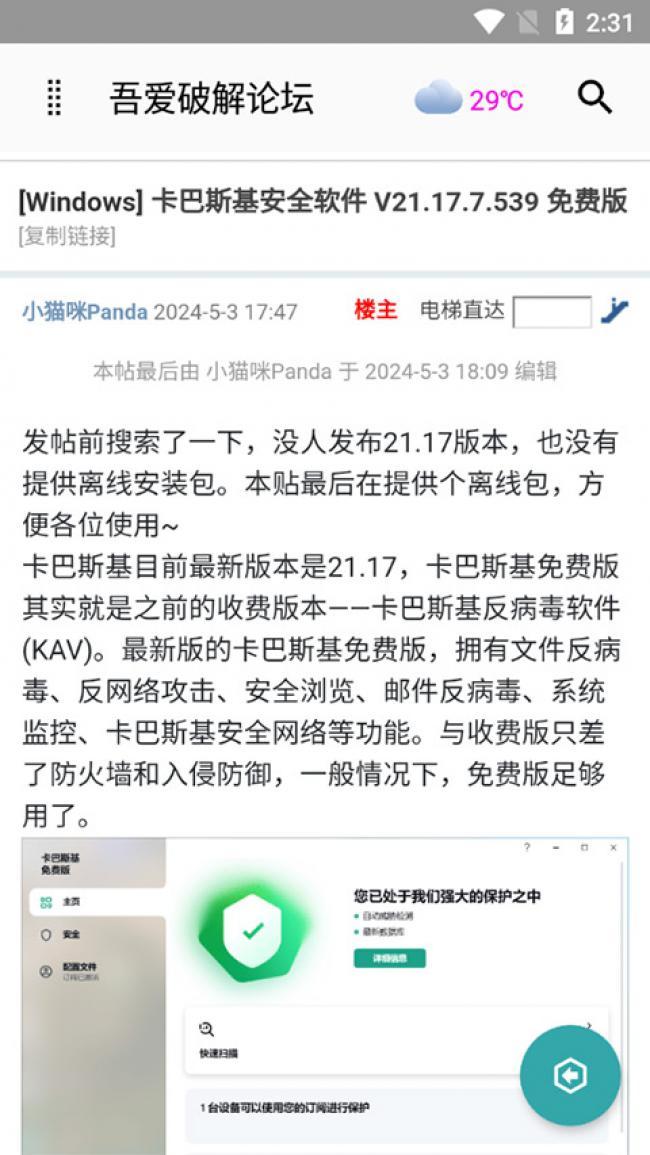Open the drawer menu with dotted icon
Viewport: 650px width, 1155px height.
[x=55, y=98]
